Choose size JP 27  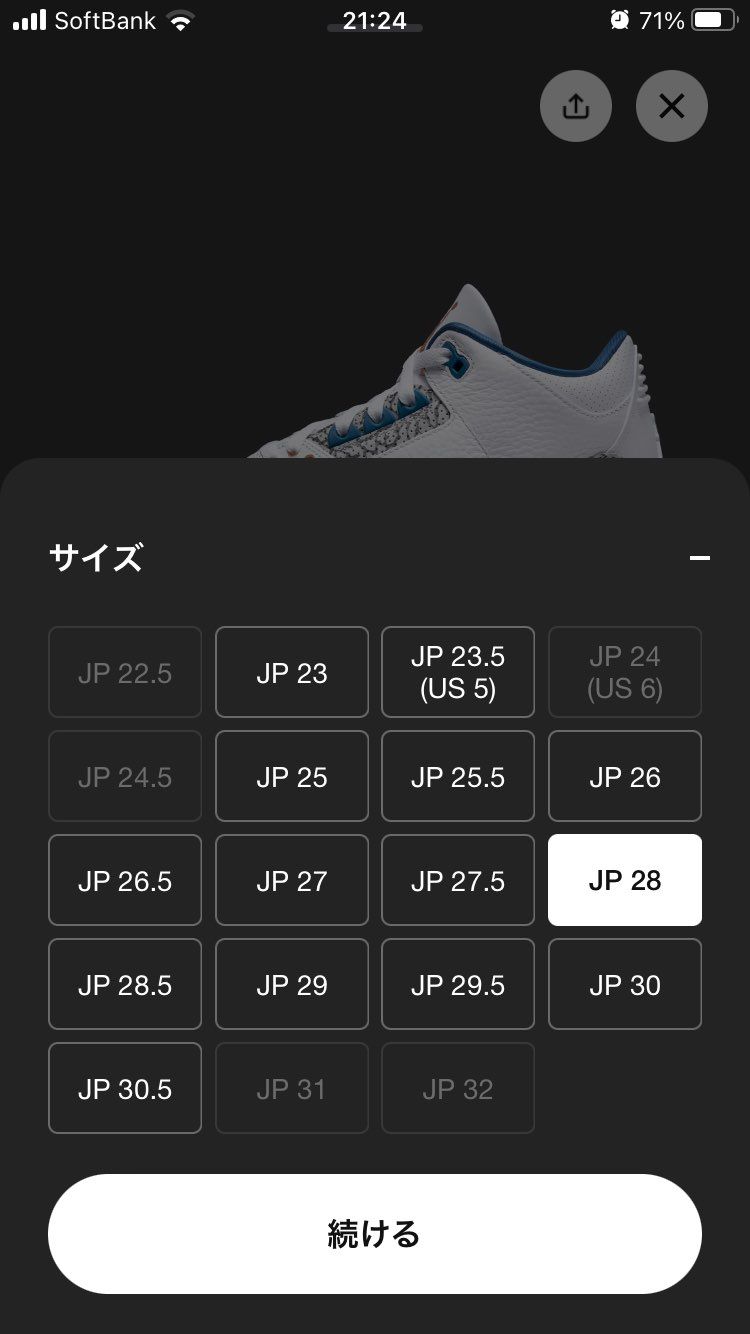click(291, 880)
